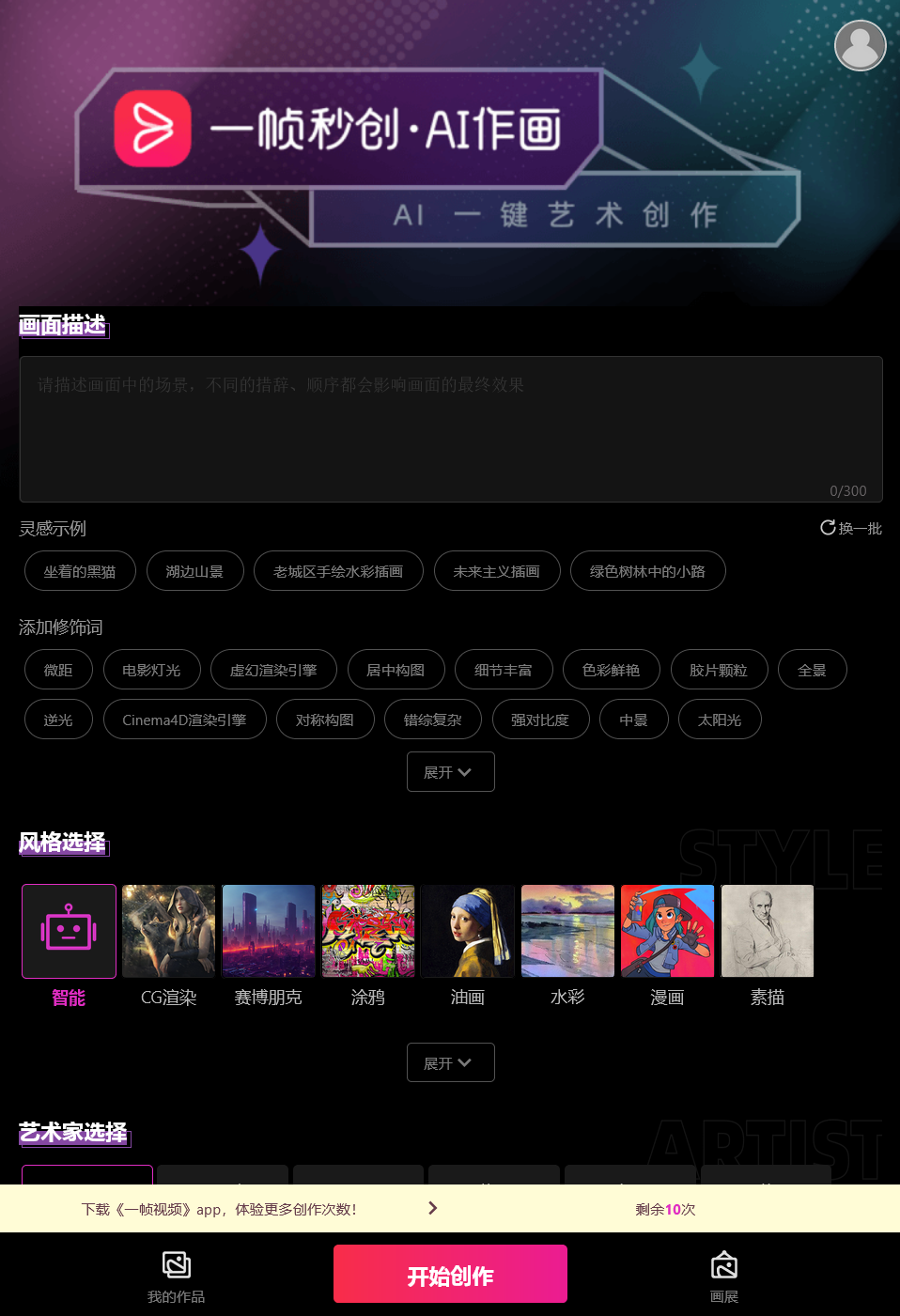Focus the 画面描述 text field
The image size is (900, 1316).
(450, 428)
